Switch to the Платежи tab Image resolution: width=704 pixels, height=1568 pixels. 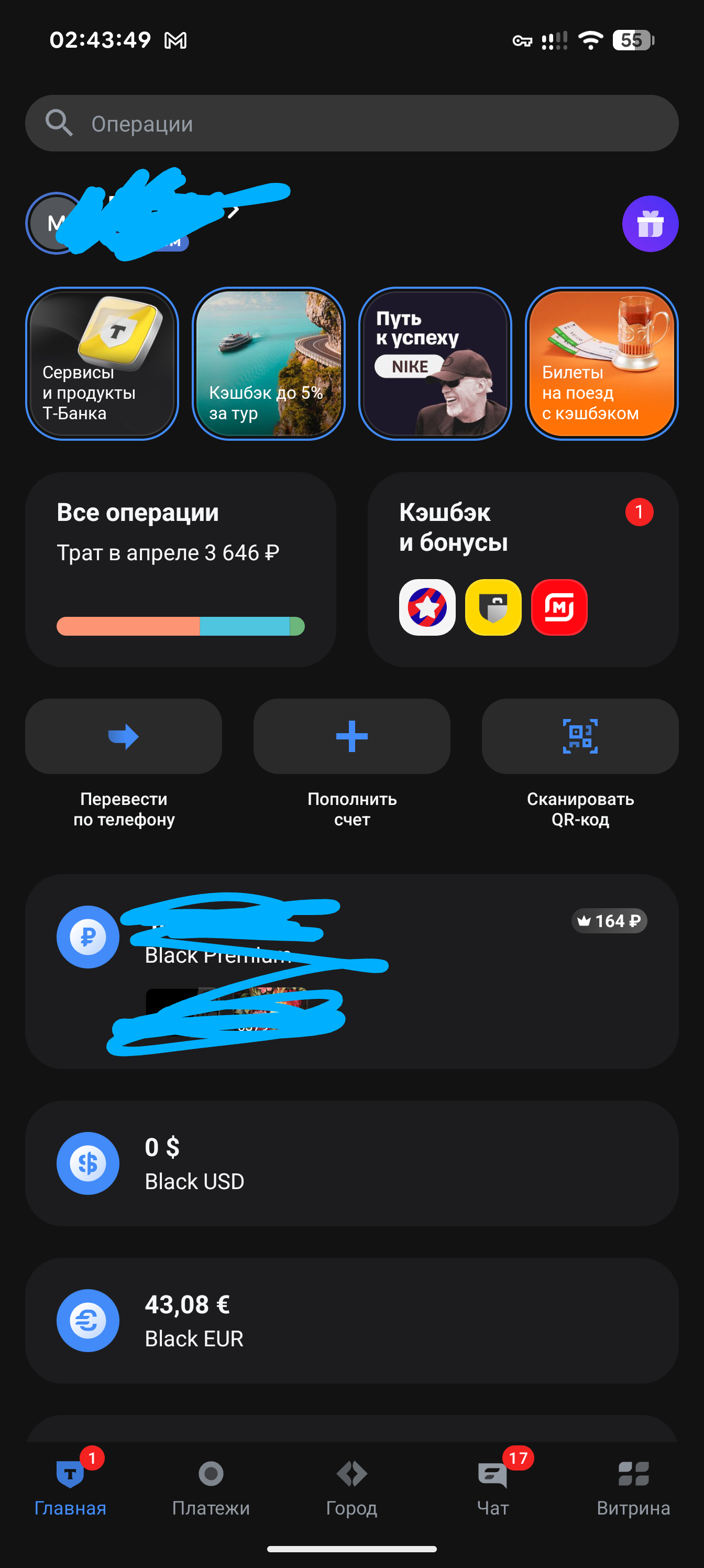pos(211,1486)
